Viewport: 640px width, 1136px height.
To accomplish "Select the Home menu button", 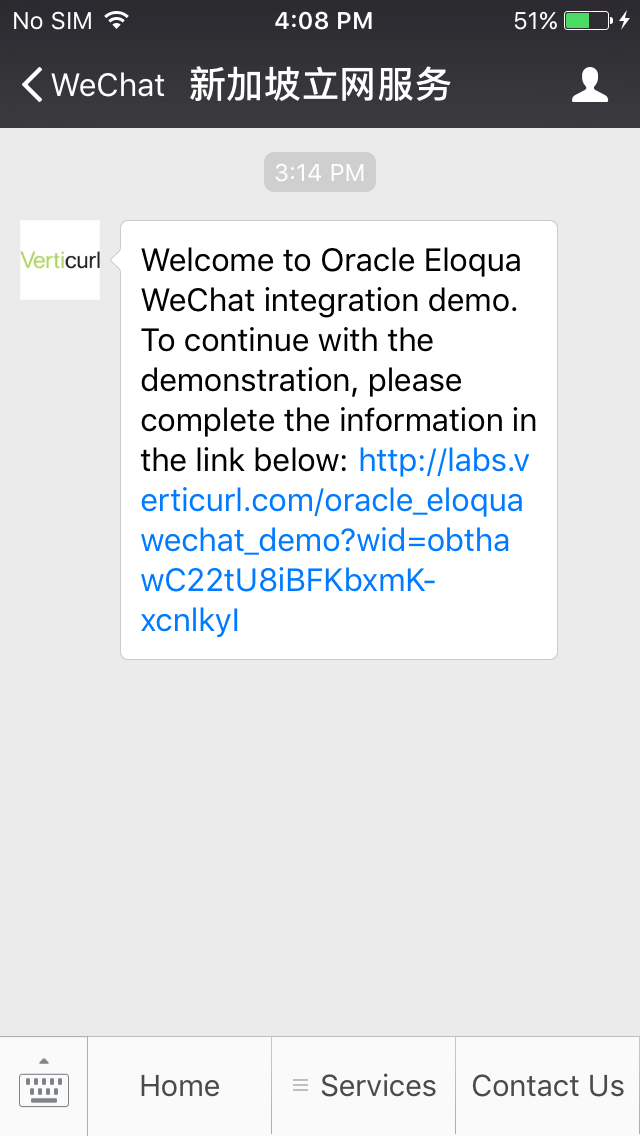I will (180, 1086).
